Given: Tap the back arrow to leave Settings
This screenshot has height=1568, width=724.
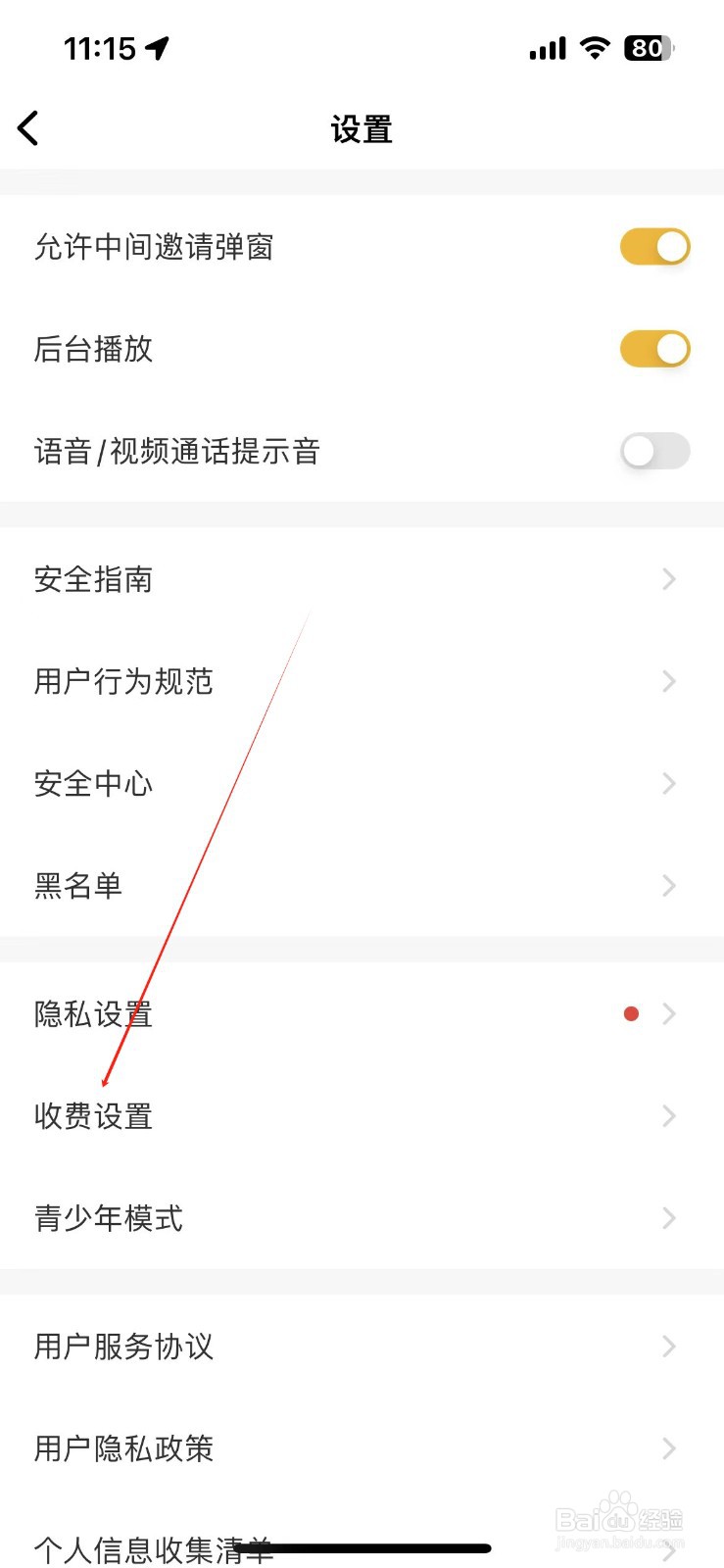Looking at the screenshot, I should [x=27, y=127].
